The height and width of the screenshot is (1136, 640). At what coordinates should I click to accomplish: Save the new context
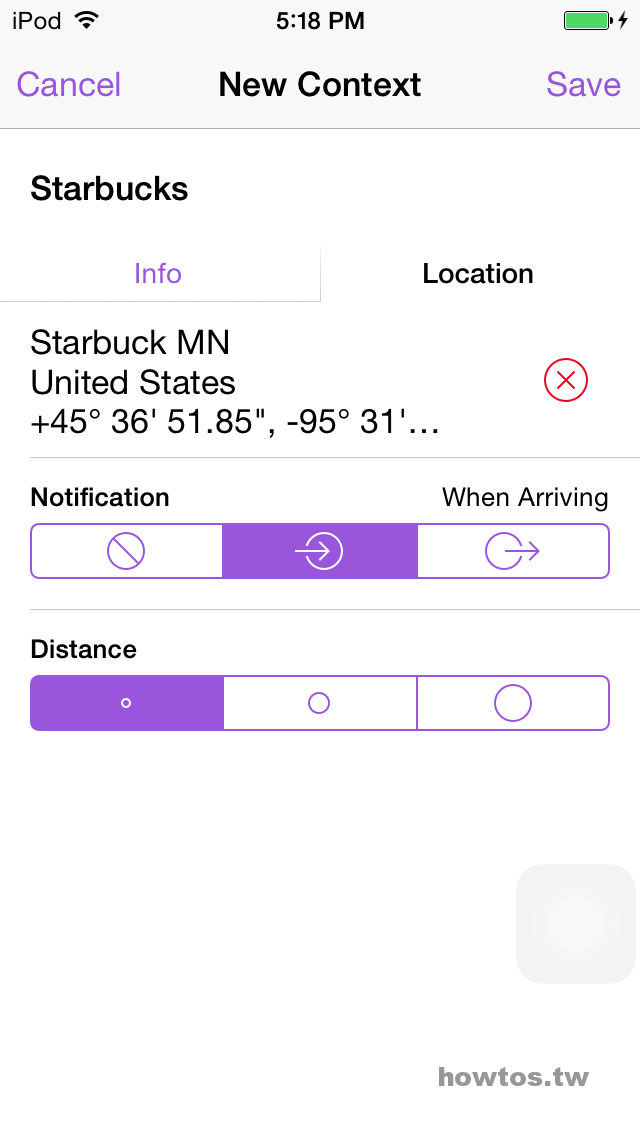583,85
